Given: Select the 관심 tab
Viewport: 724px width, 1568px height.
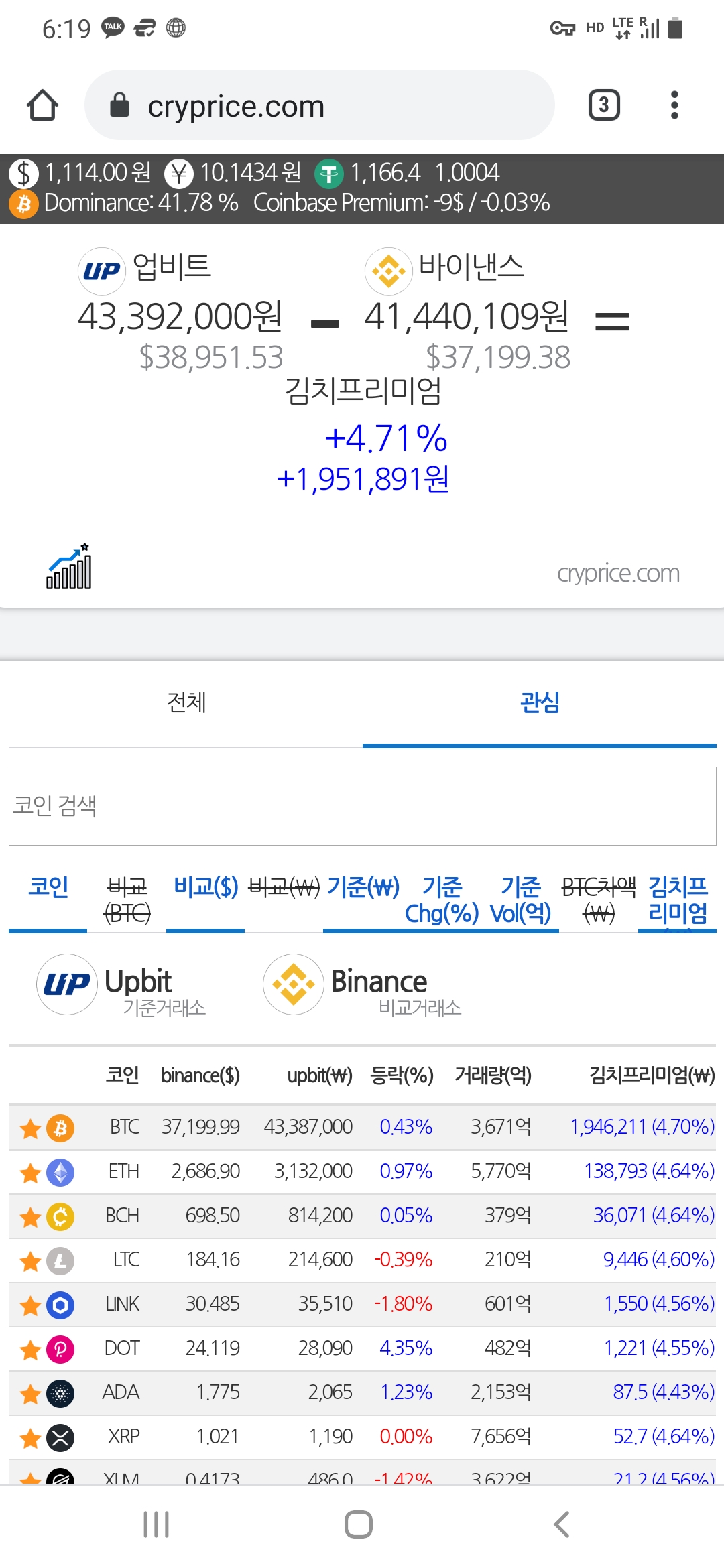Looking at the screenshot, I should [x=539, y=703].
